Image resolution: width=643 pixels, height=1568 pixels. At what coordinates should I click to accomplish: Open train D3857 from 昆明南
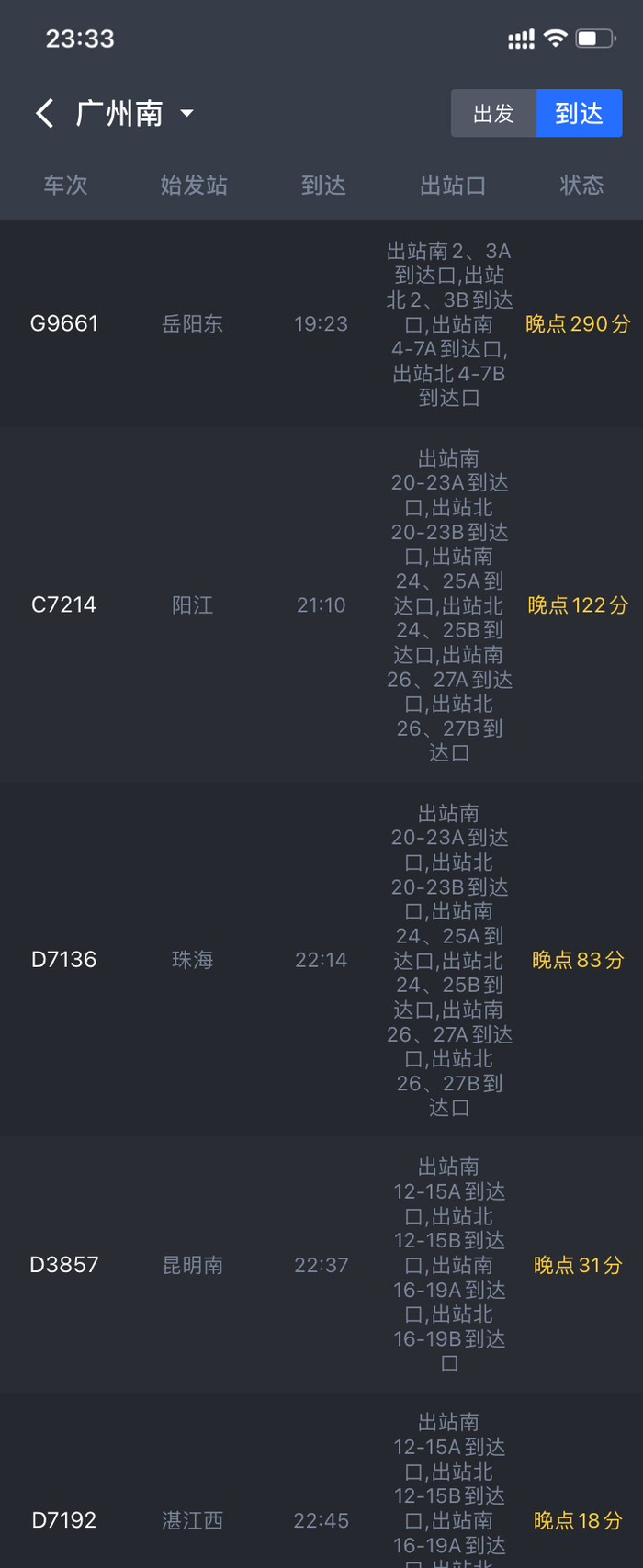pos(64,1265)
